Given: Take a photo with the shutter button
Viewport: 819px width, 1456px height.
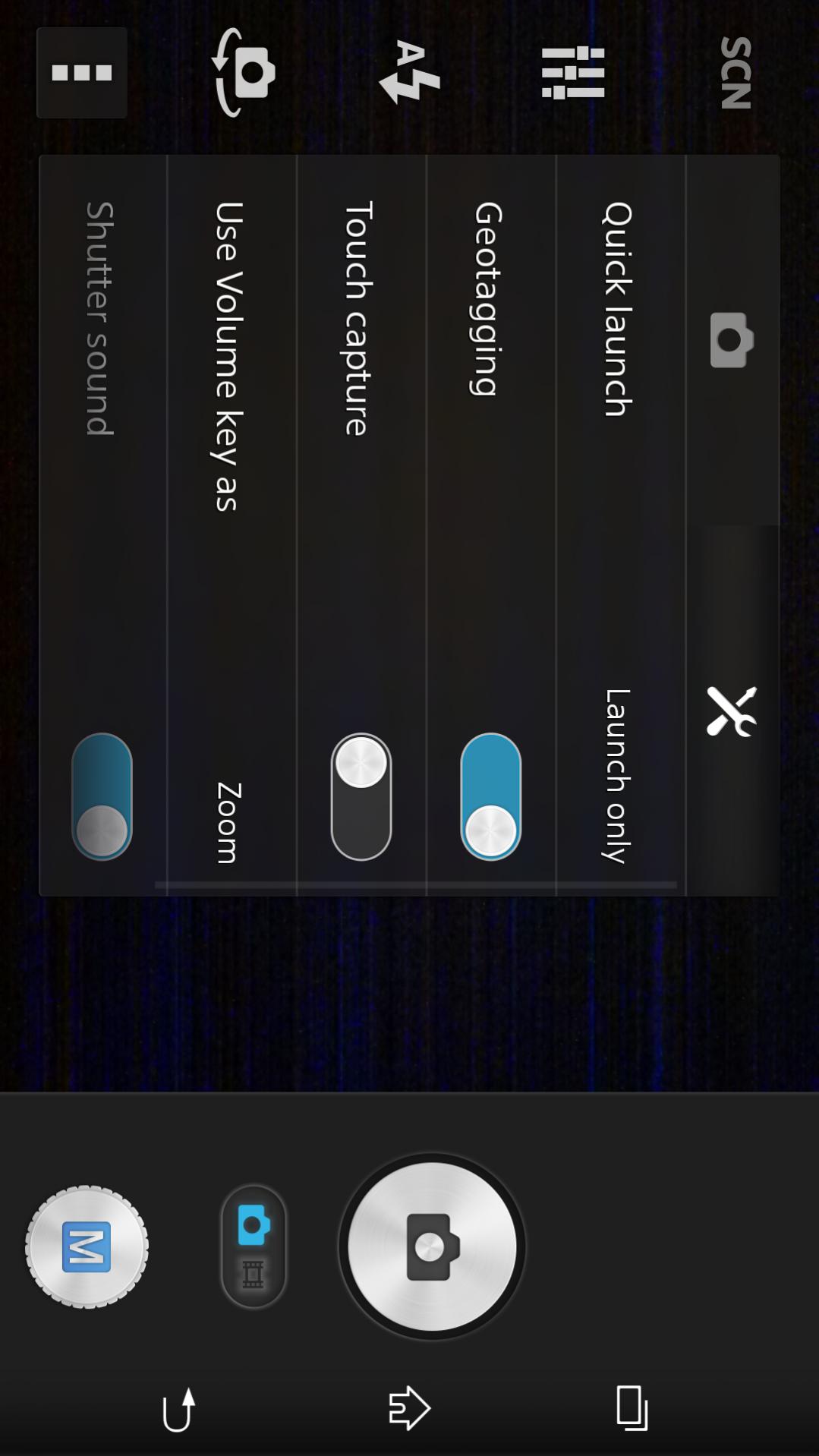Looking at the screenshot, I should tap(431, 1246).
